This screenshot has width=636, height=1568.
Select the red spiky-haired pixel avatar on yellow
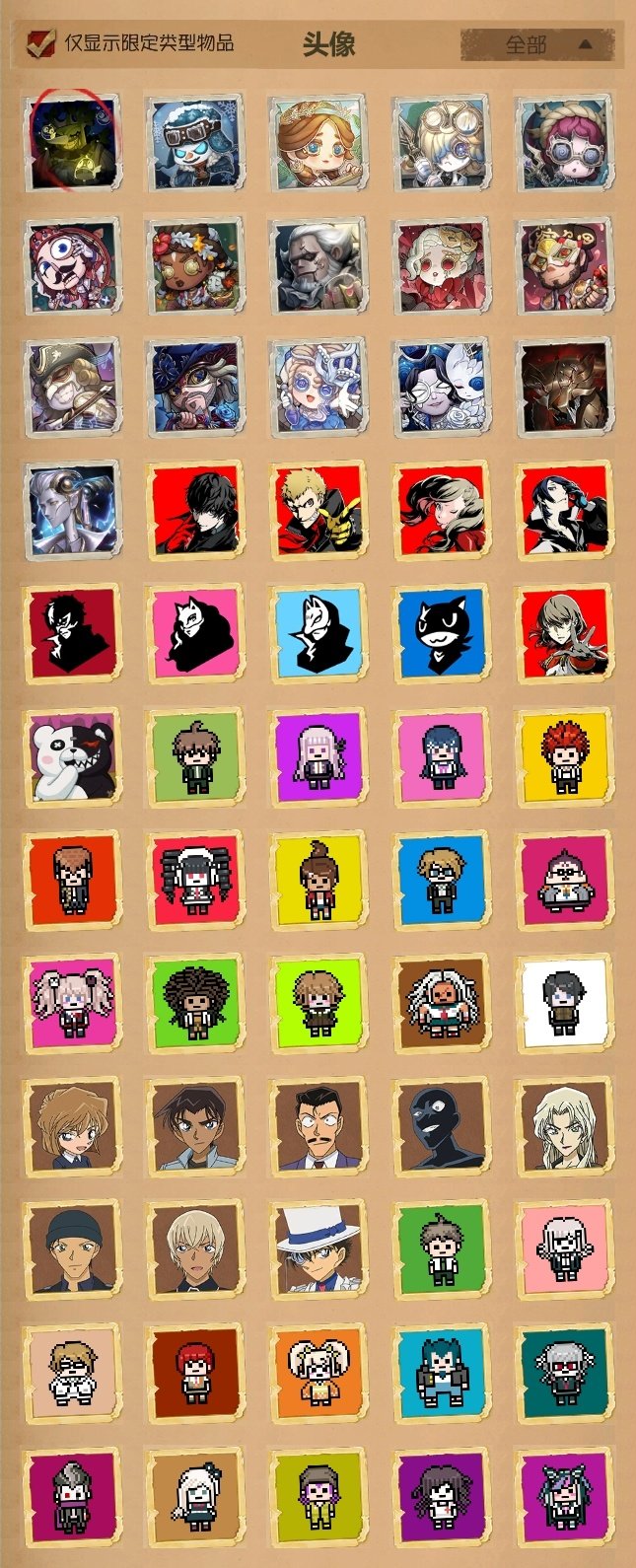coord(564,756)
